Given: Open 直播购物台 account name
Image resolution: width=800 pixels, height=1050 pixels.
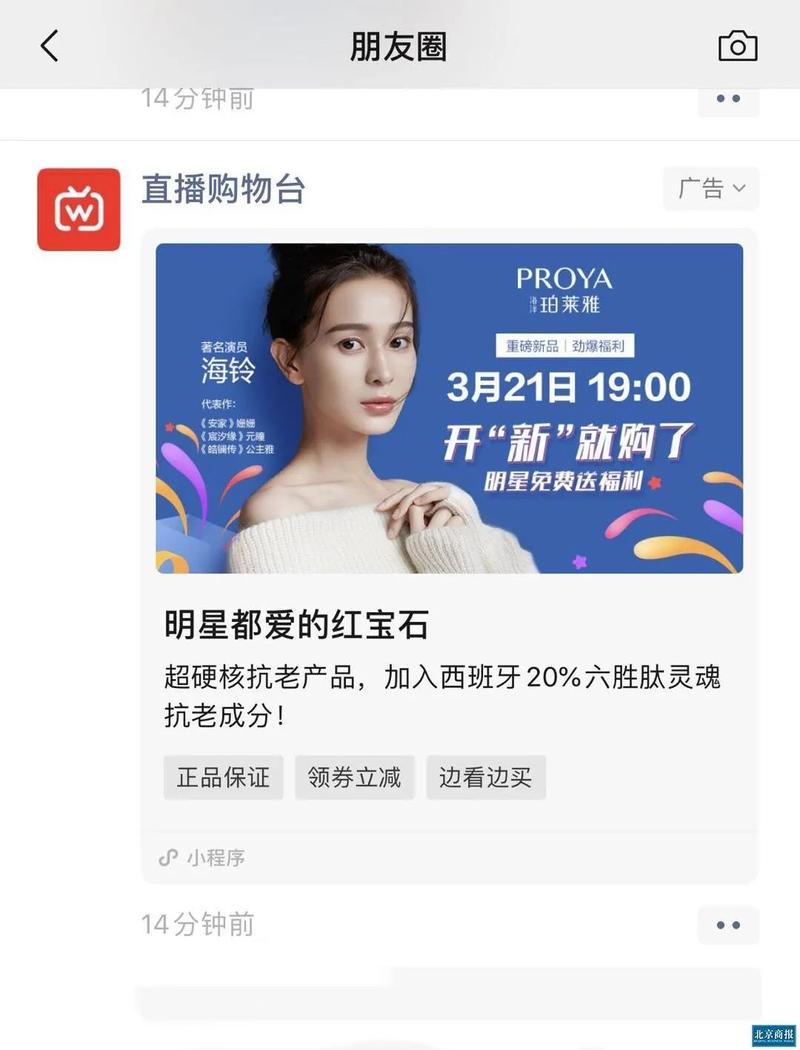Looking at the screenshot, I should coord(222,189).
